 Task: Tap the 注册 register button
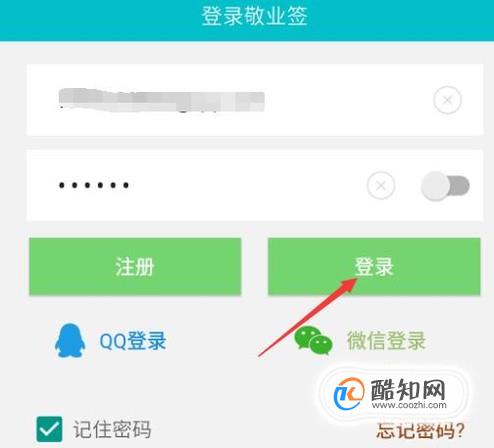tap(135, 267)
